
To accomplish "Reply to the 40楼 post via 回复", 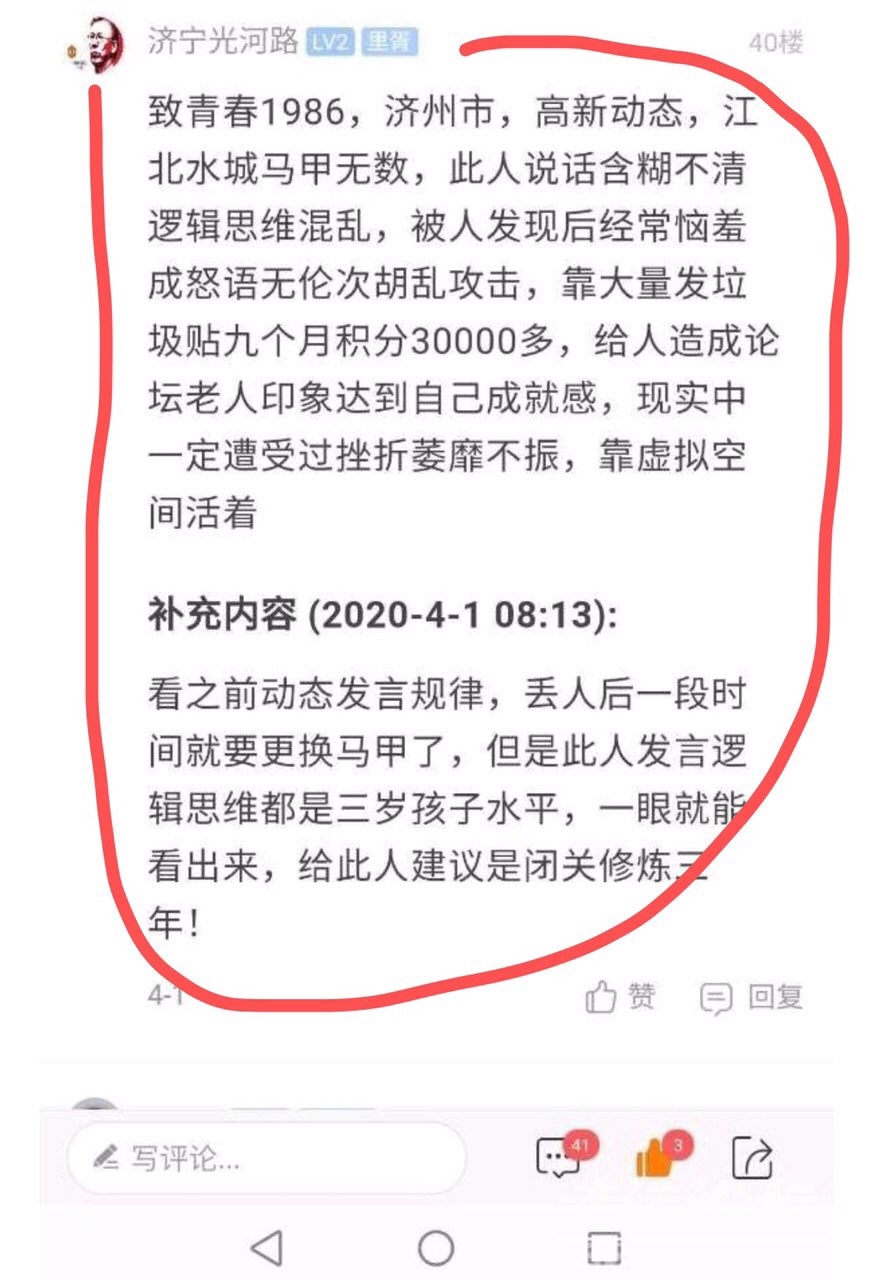I will 753,997.
